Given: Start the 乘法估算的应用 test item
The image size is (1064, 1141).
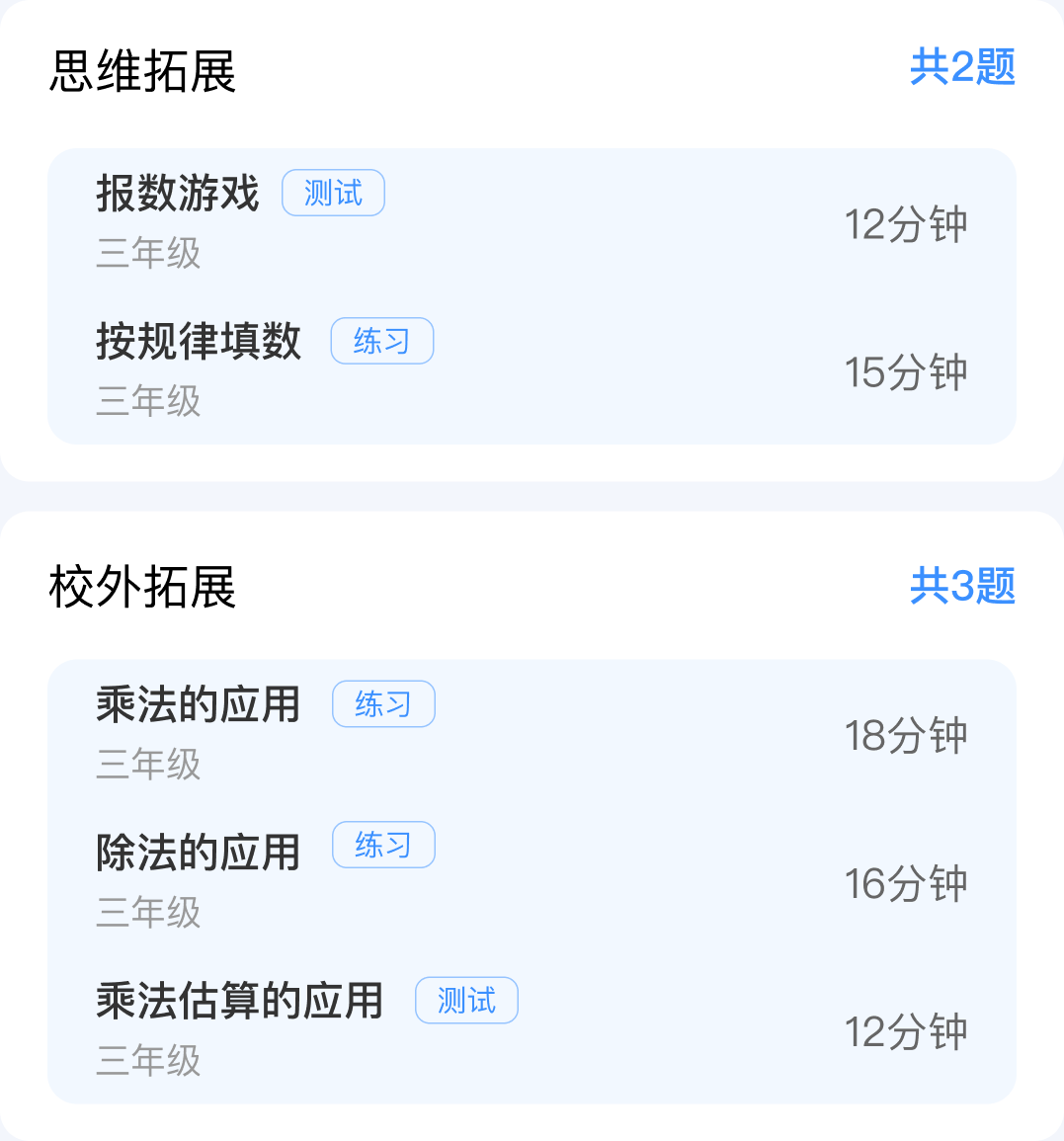Looking at the screenshot, I should pos(239,1001).
